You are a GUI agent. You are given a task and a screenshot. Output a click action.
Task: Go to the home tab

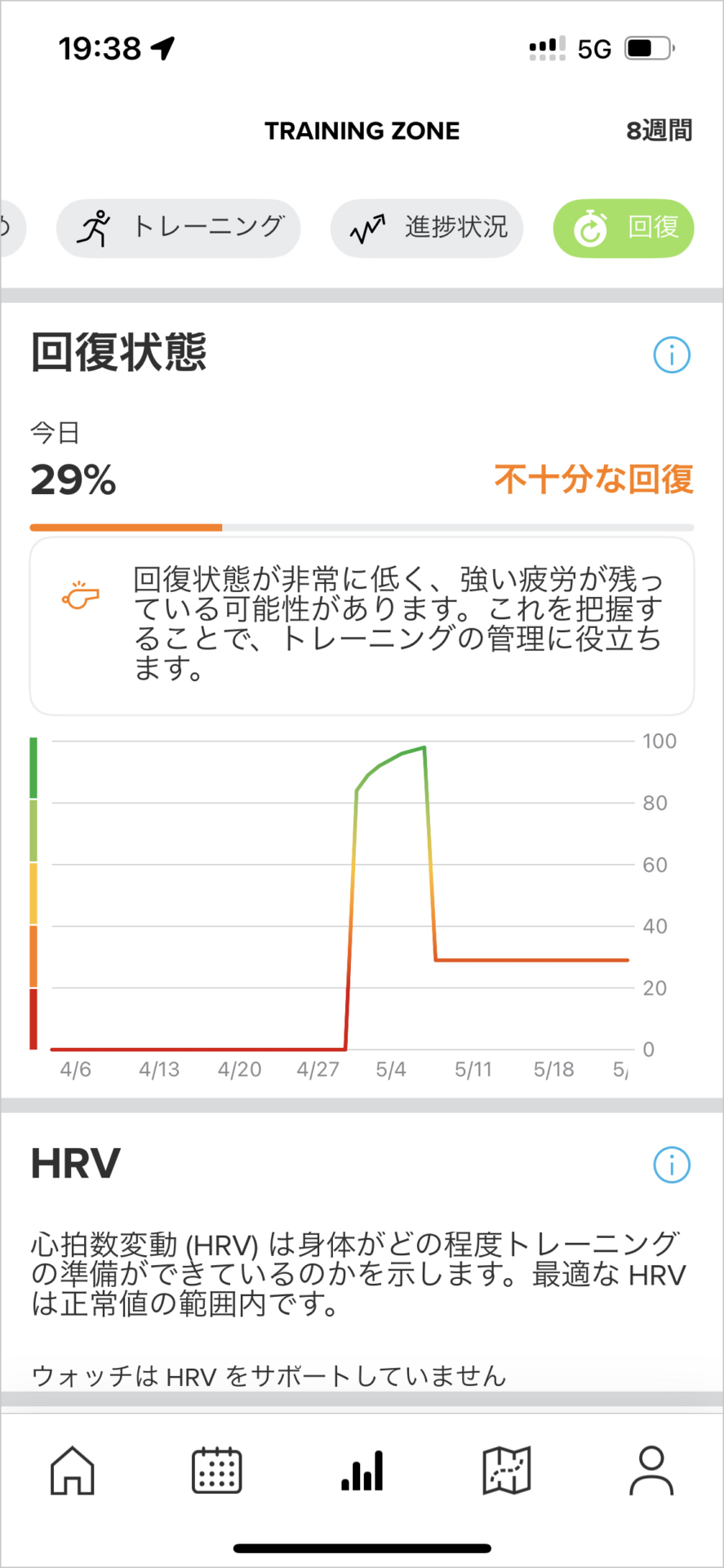point(73,1470)
